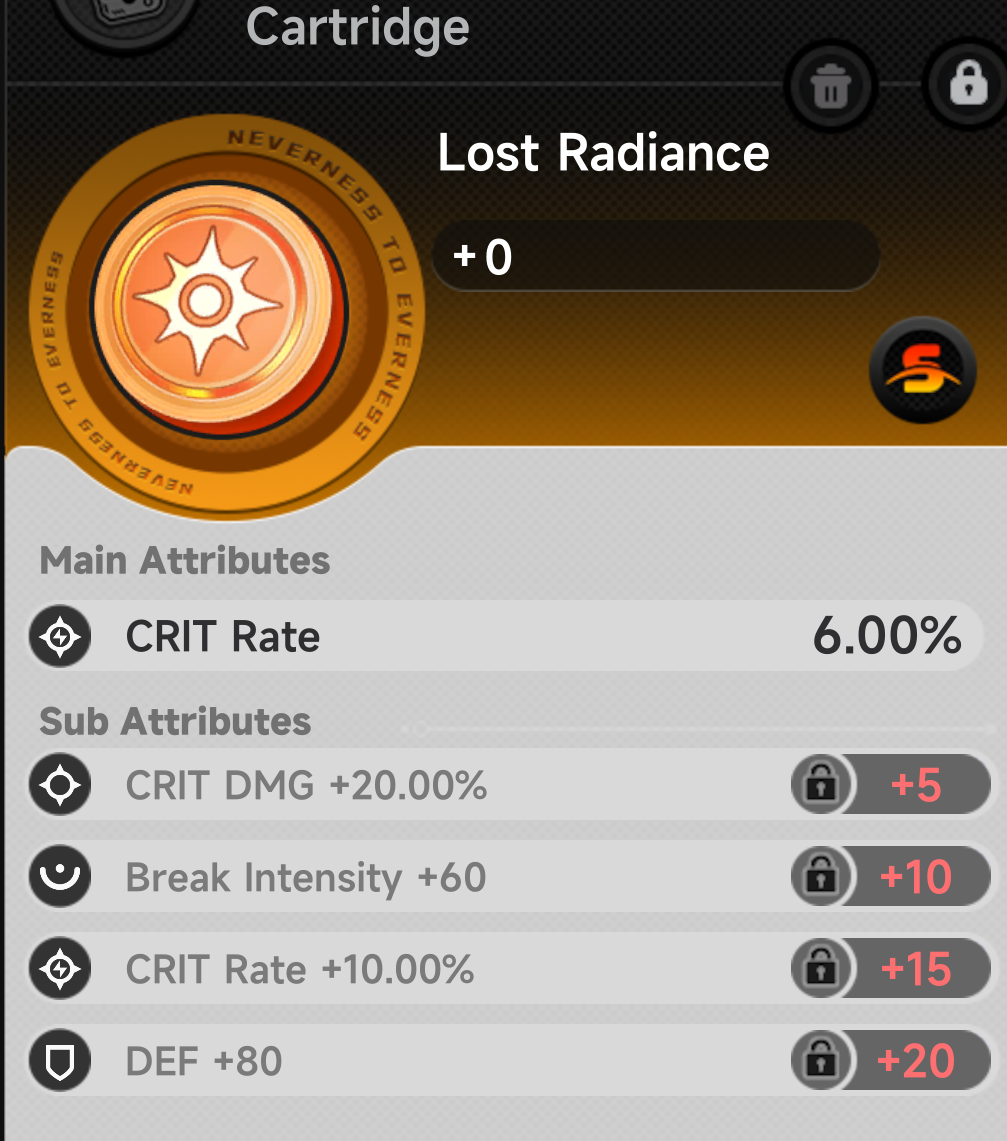This screenshot has height=1141, width=1007.
Task: Tap the S rank badge
Action: click(x=923, y=370)
